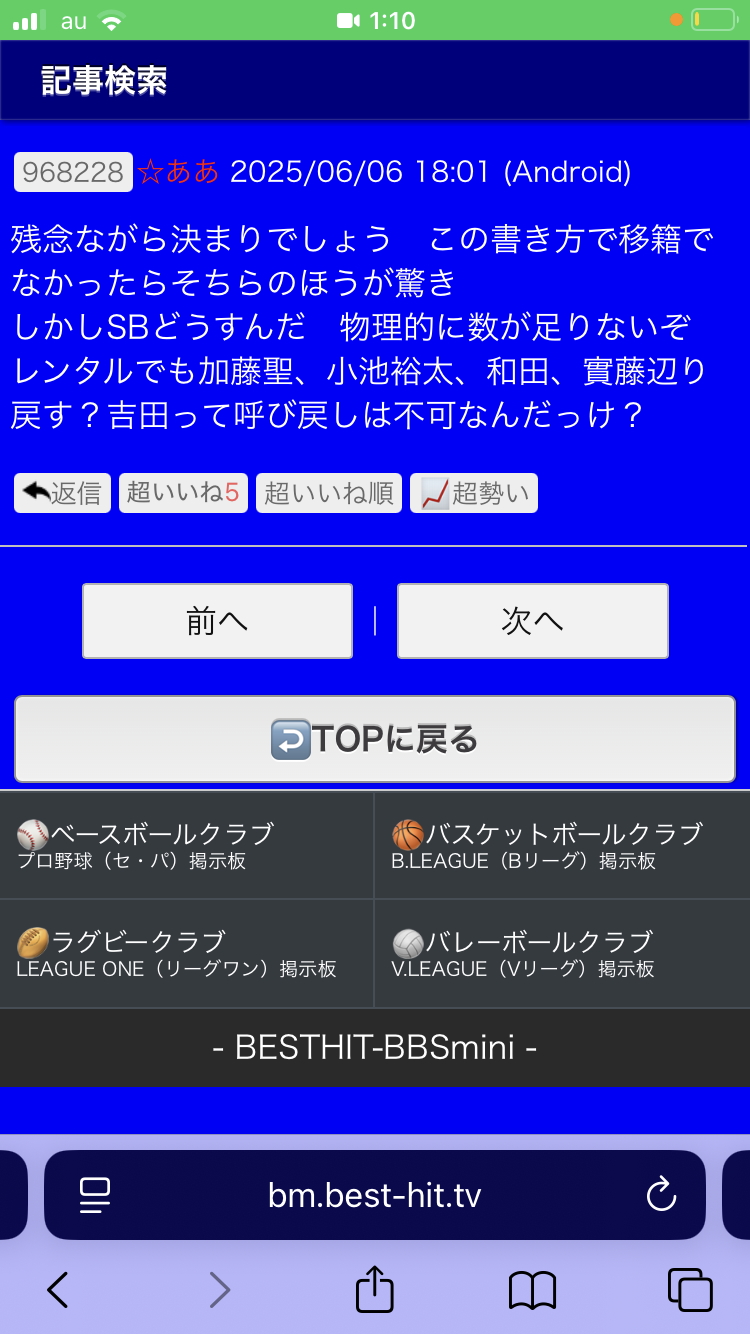Go back in Safari
The width and height of the screenshot is (750, 1334).
click(x=58, y=1290)
